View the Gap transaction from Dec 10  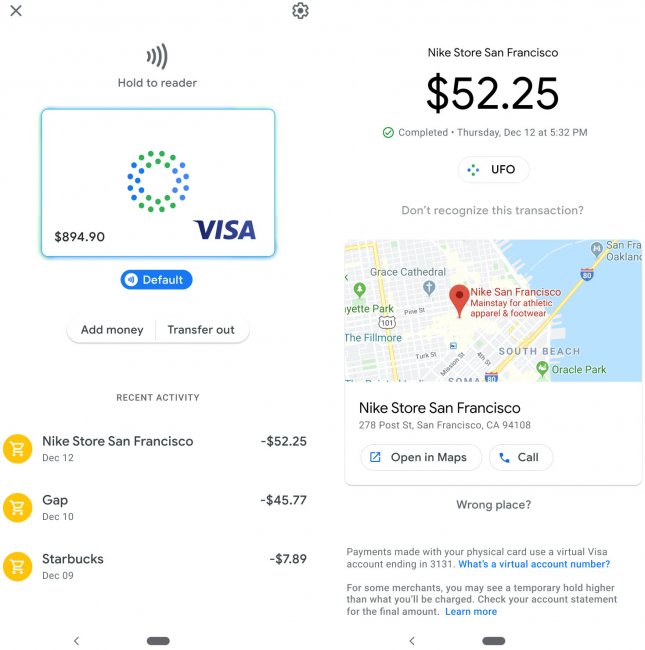pos(158,507)
